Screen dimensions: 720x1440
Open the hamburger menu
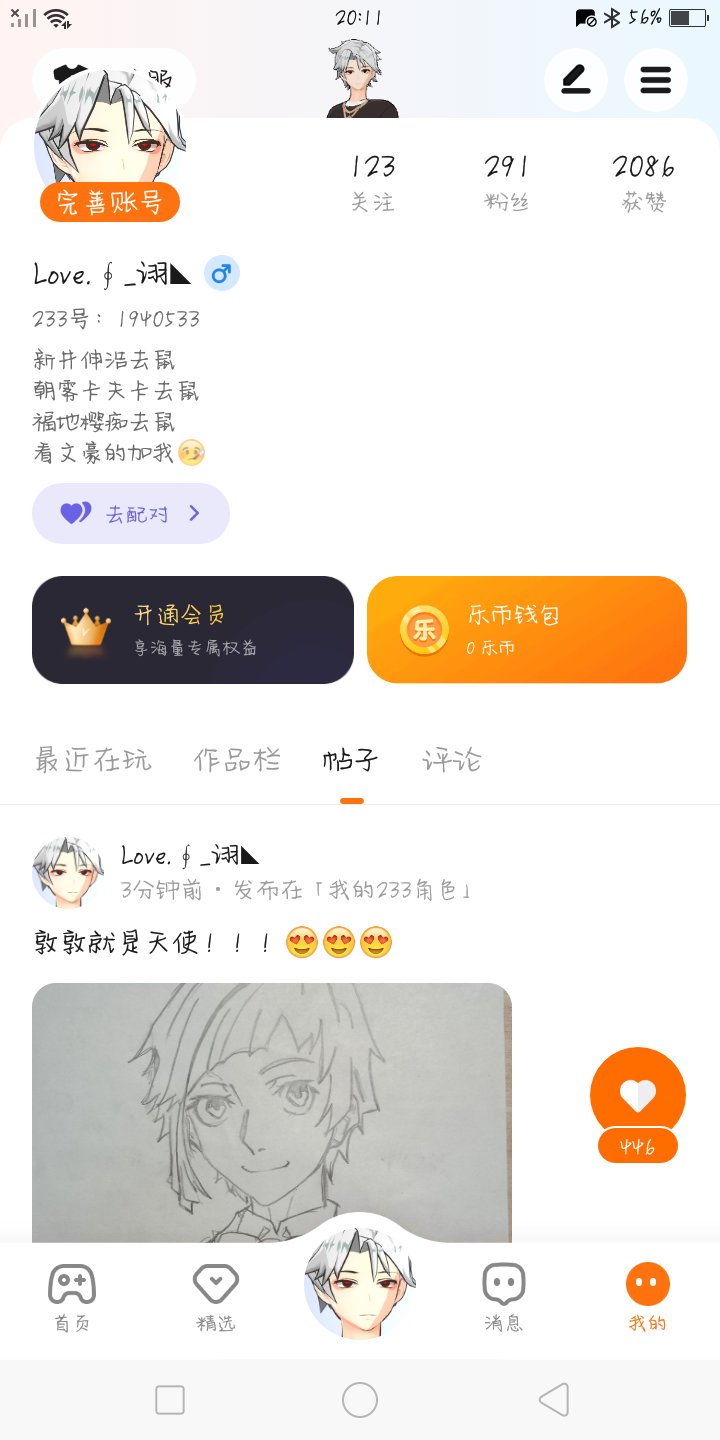tap(656, 80)
